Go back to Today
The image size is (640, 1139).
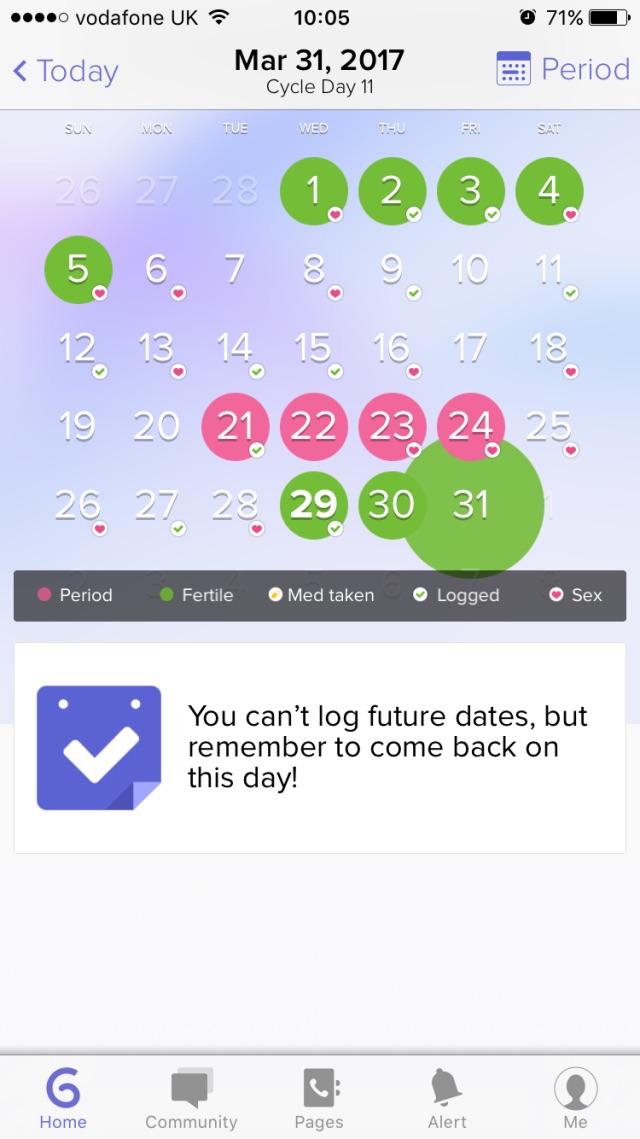pos(65,71)
